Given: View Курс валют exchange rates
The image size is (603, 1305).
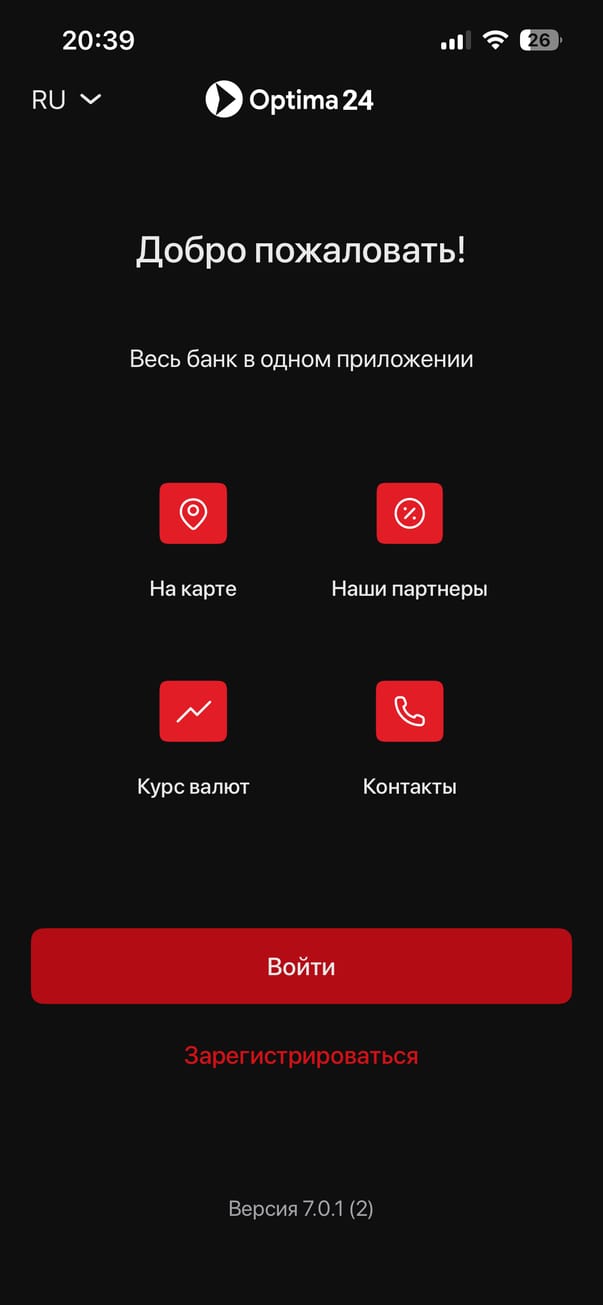Looking at the screenshot, I should (193, 711).
